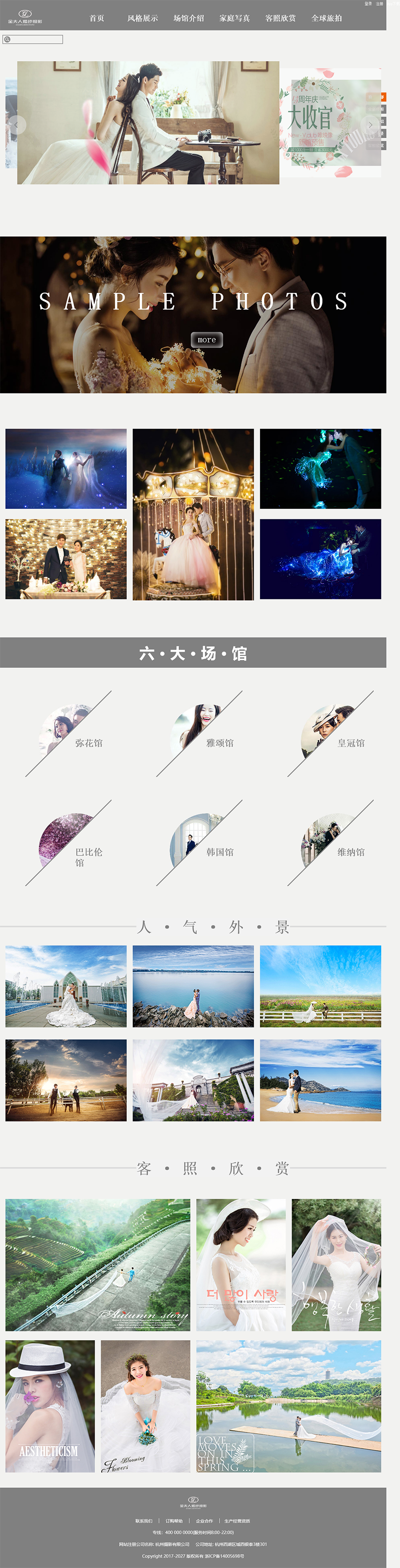
Task: Open the 家庭写真 nav item
Action: 235,18
